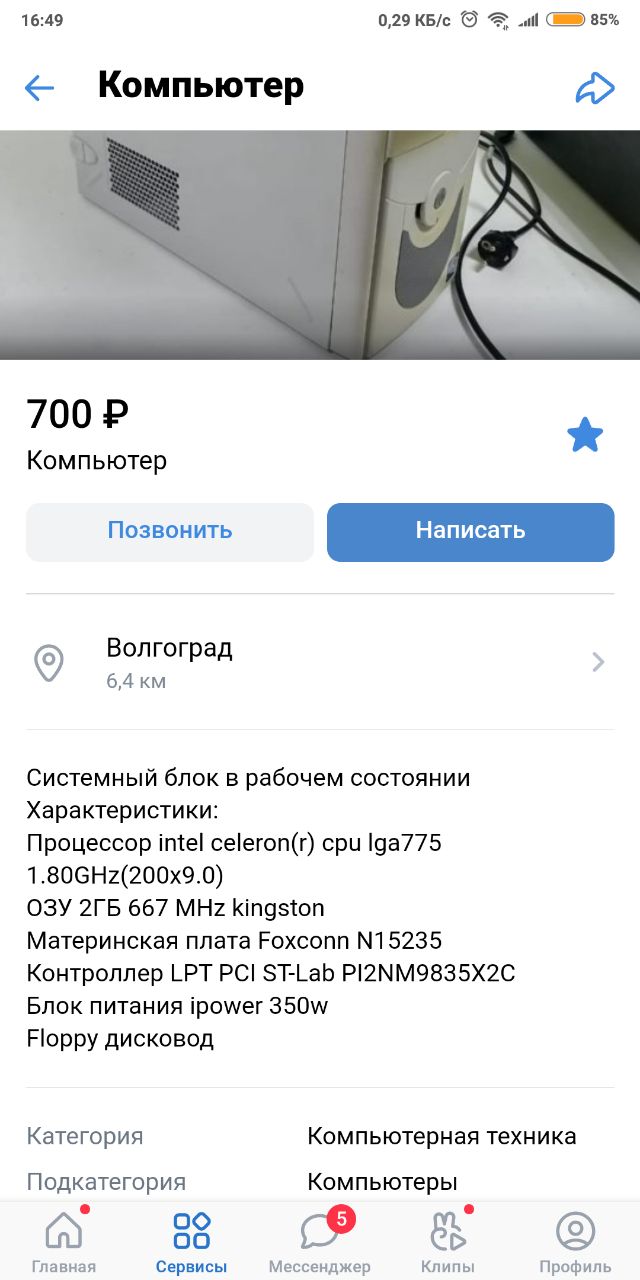Screen dimensions: 640x1280
Task: Switch to the Клипы tab
Action: point(448,1241)
